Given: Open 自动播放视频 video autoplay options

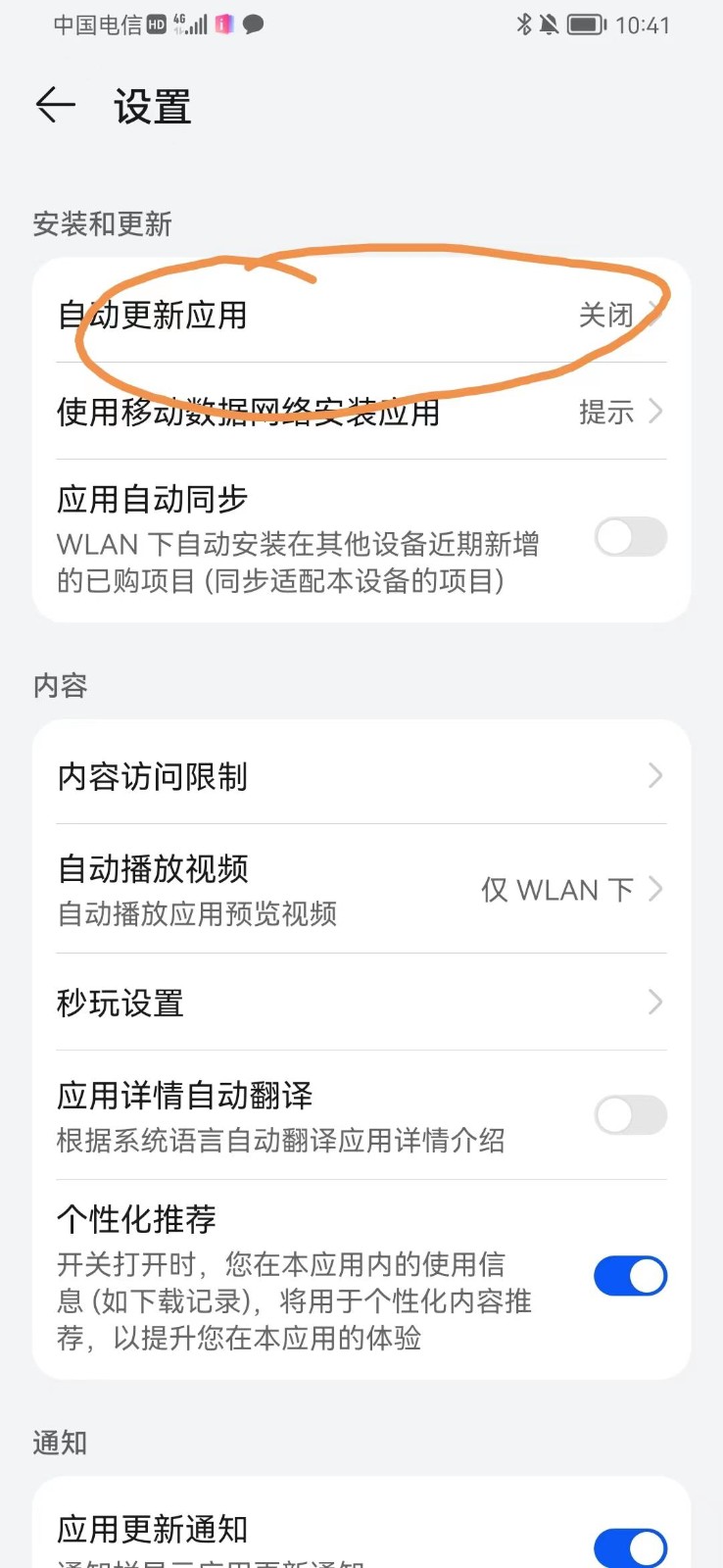Looking at the screenshot, I should pos(294,888).
